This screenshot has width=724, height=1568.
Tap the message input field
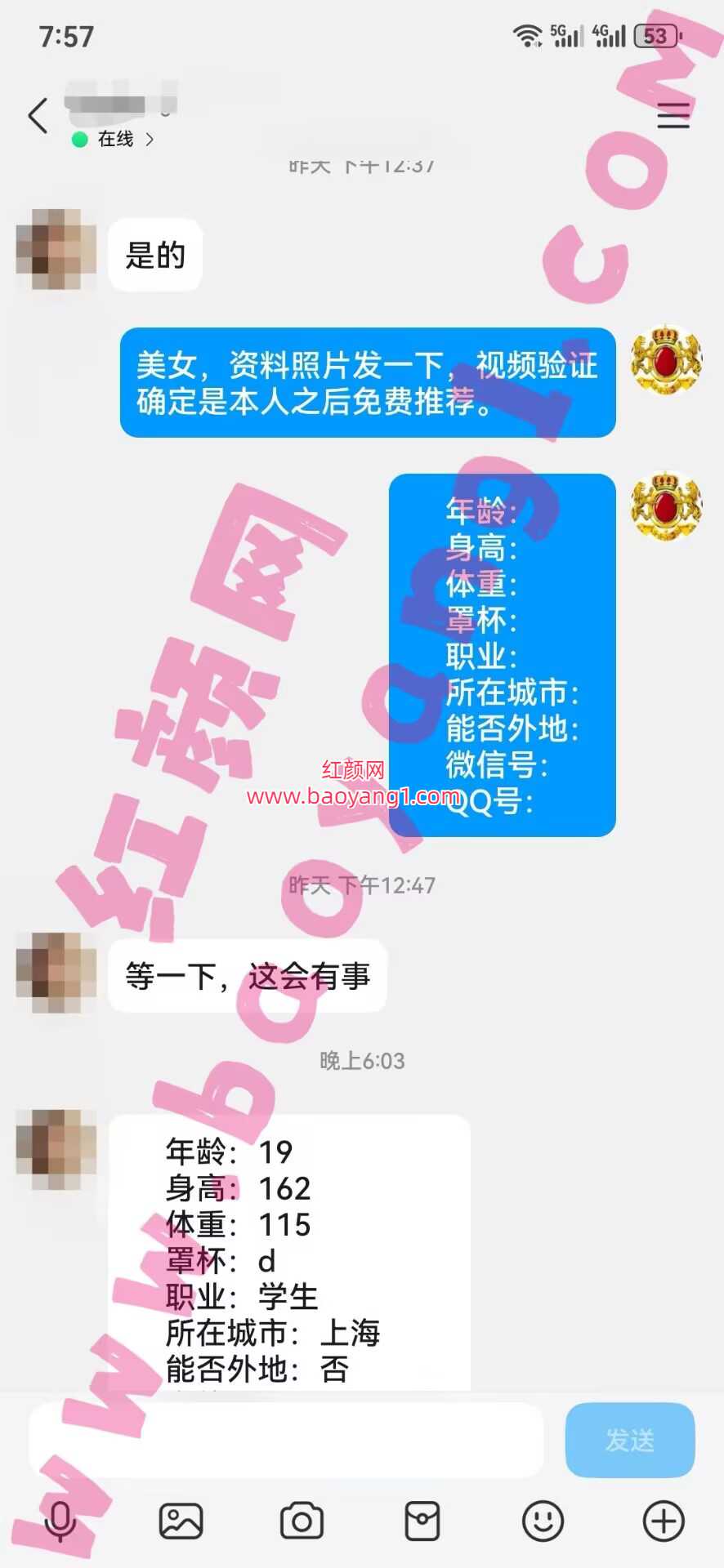tap(286, 1441)
